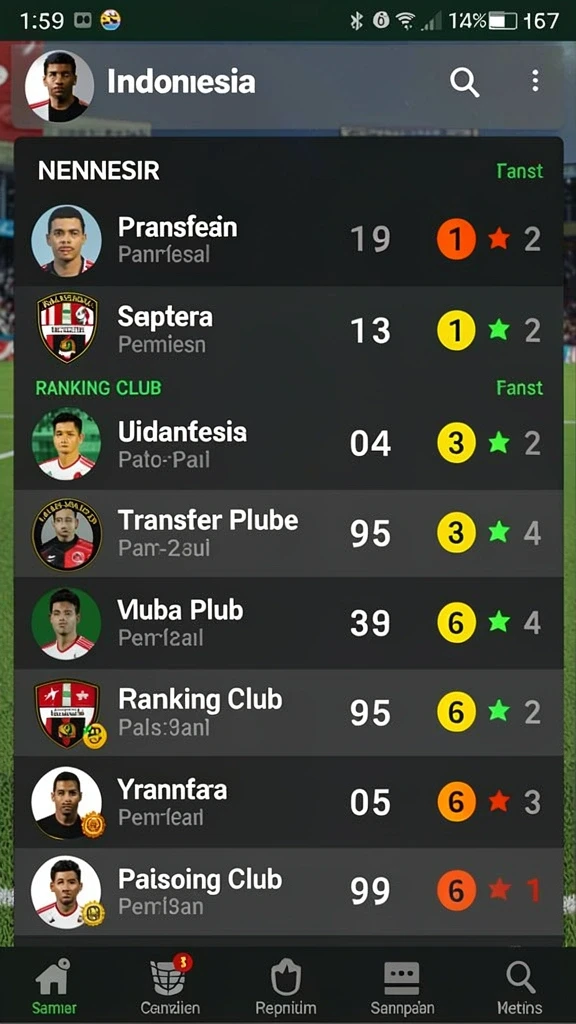Open the Vluba Plub row

pos(289,623)
